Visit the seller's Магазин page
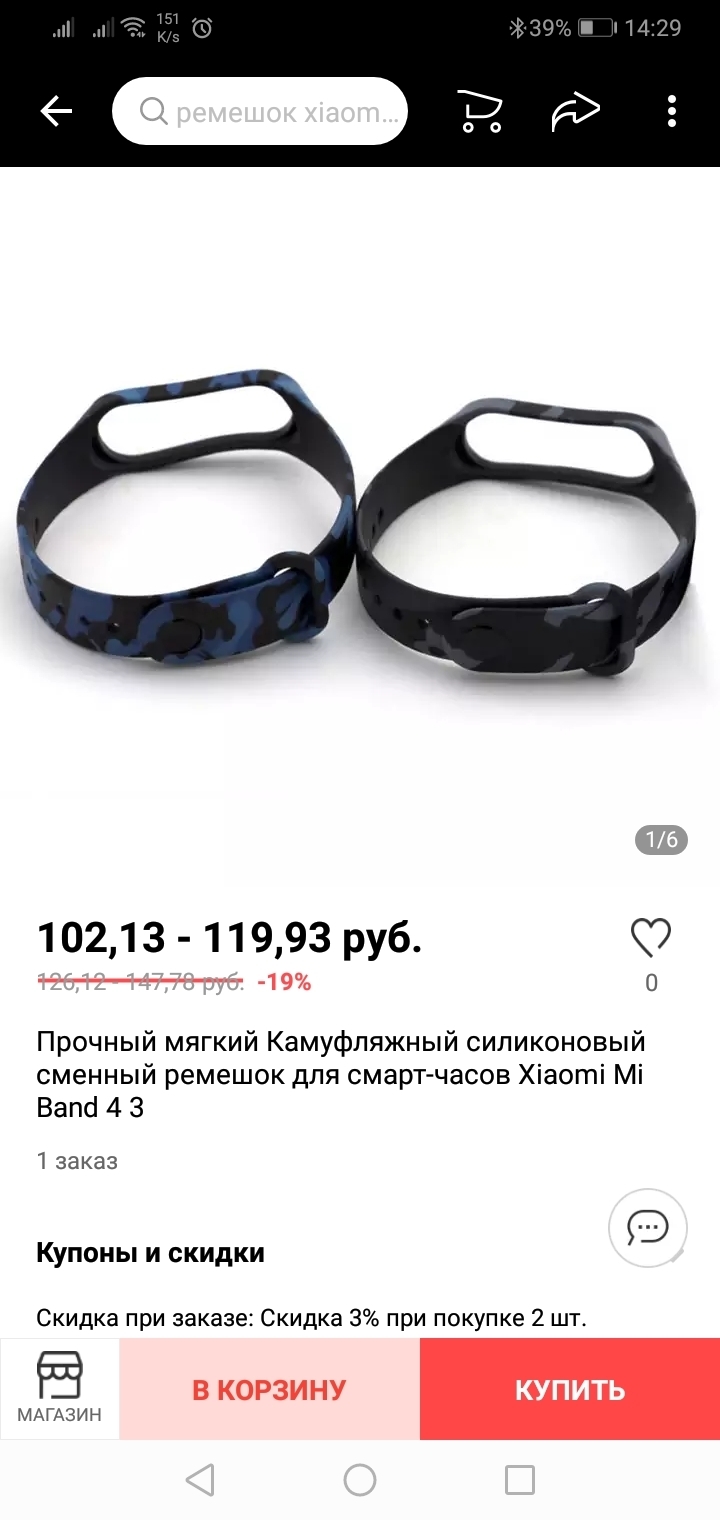This screenshot has width=720, height=1520. click(60, 1388)
